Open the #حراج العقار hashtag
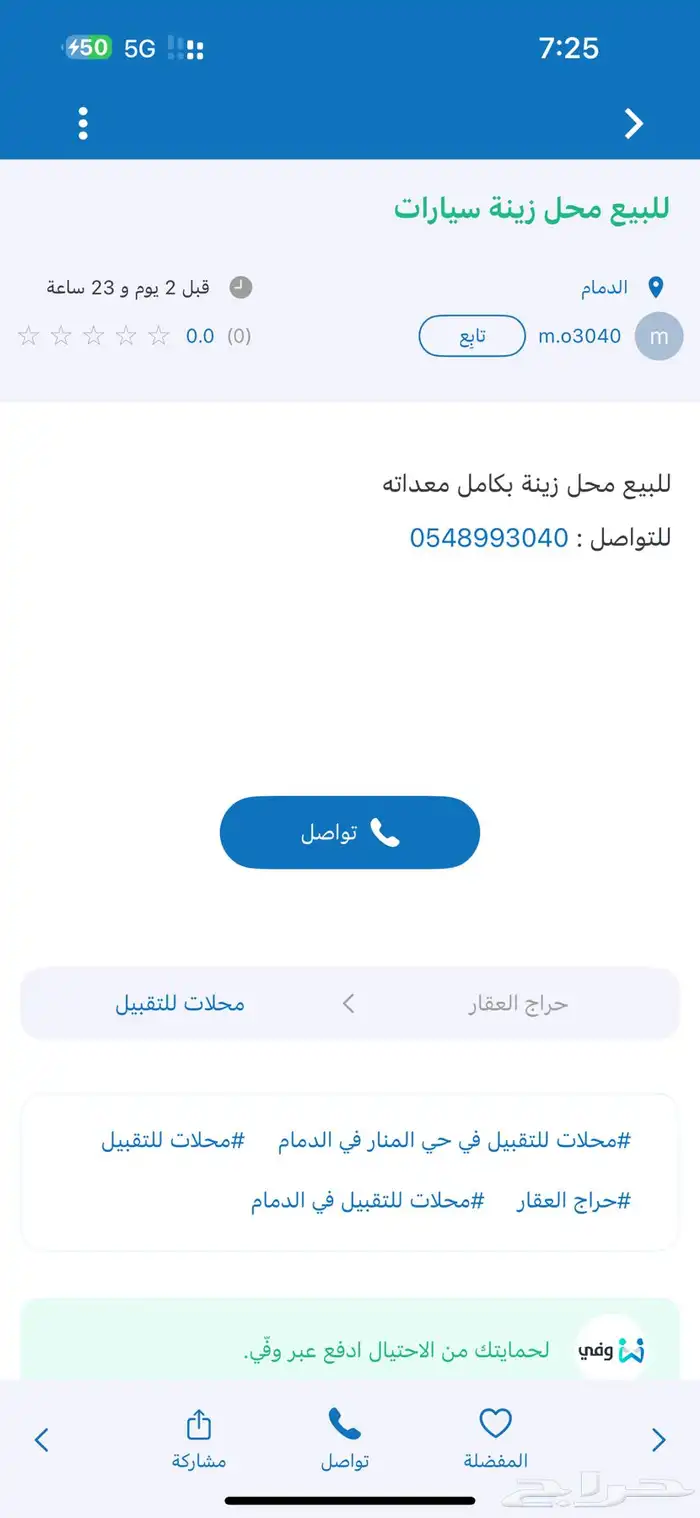Image resolution: width=700 pixels, height=1518 pixels. (573, 1201)
